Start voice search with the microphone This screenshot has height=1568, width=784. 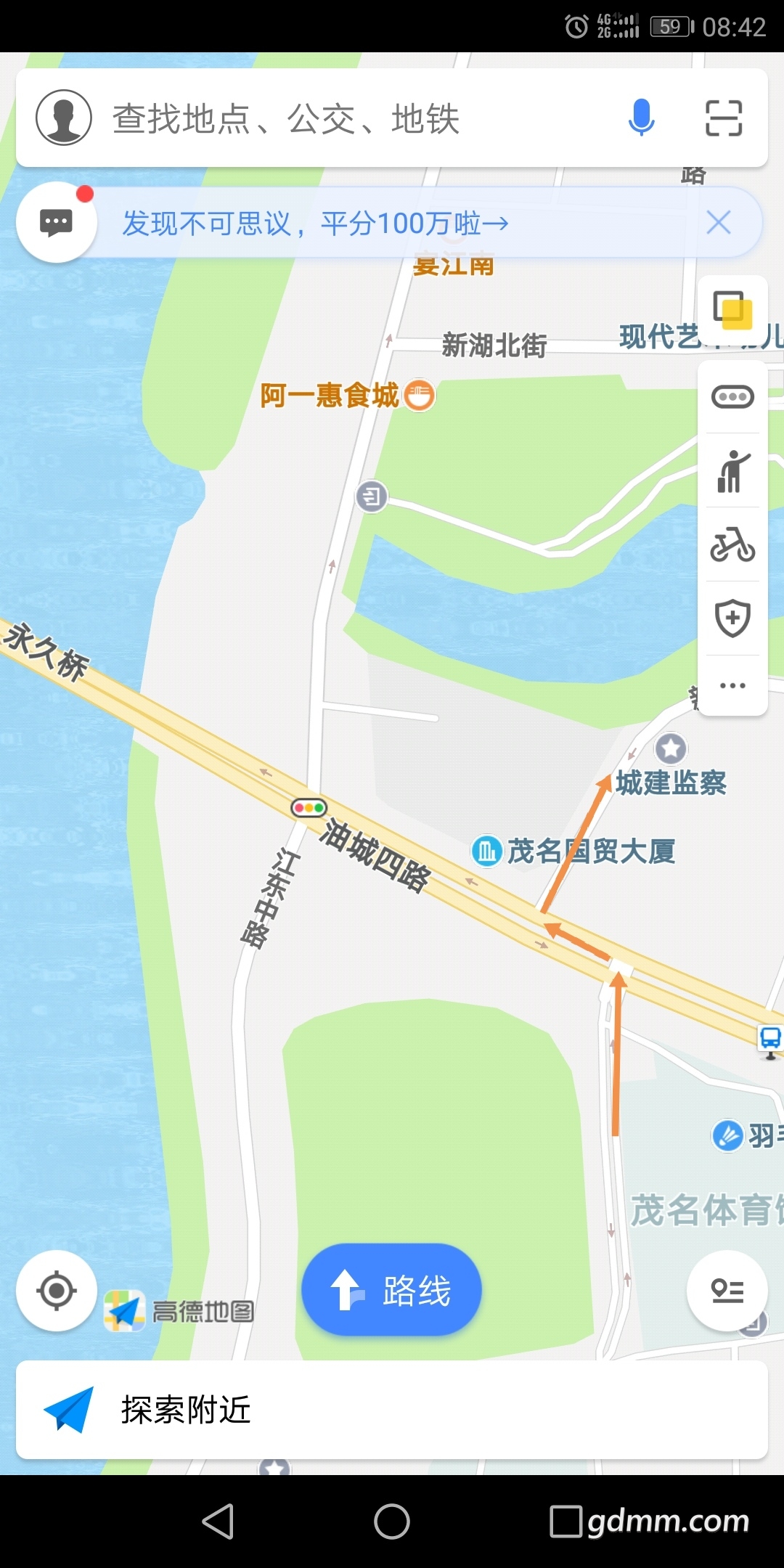(641, 118)
